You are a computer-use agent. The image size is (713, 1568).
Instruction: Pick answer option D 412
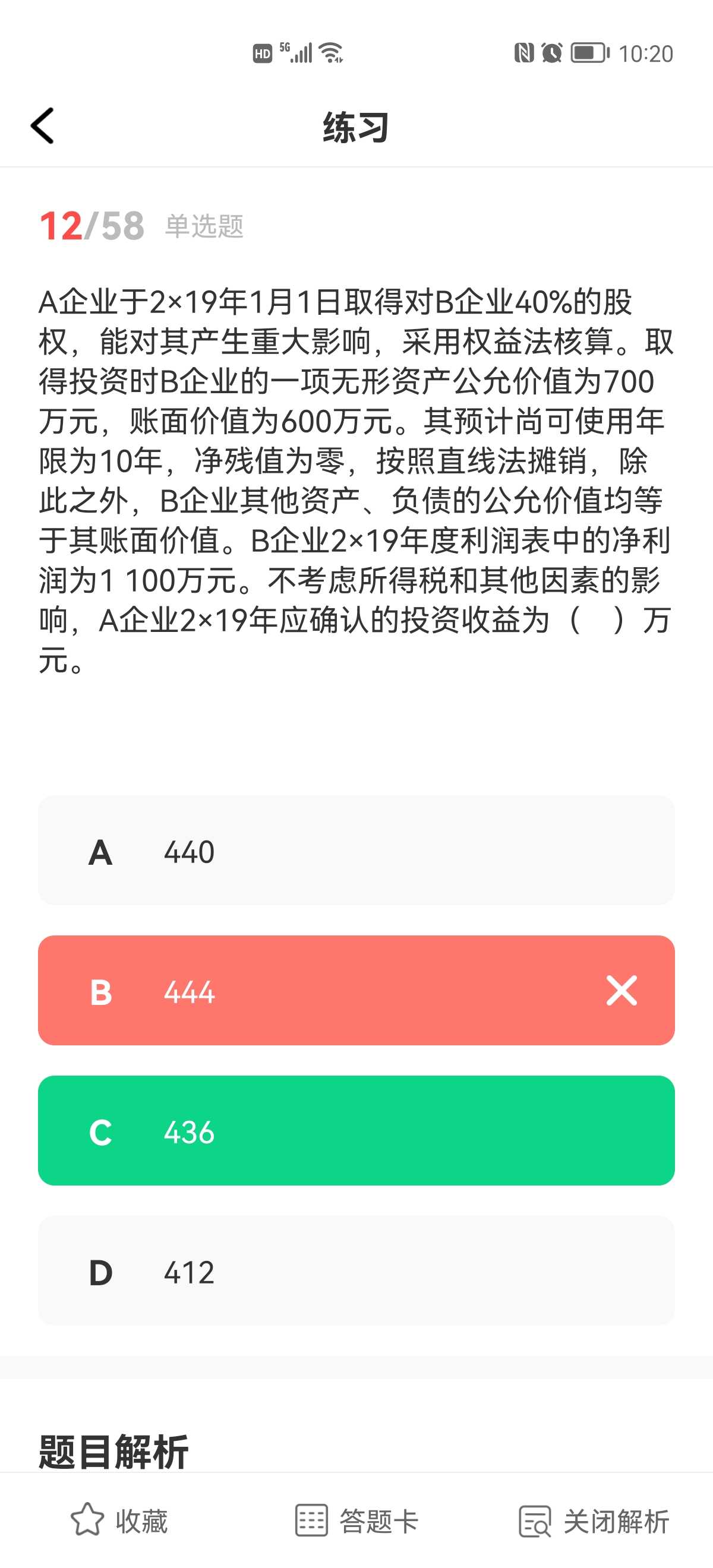pyautogui.click(x=356, y=1270)
